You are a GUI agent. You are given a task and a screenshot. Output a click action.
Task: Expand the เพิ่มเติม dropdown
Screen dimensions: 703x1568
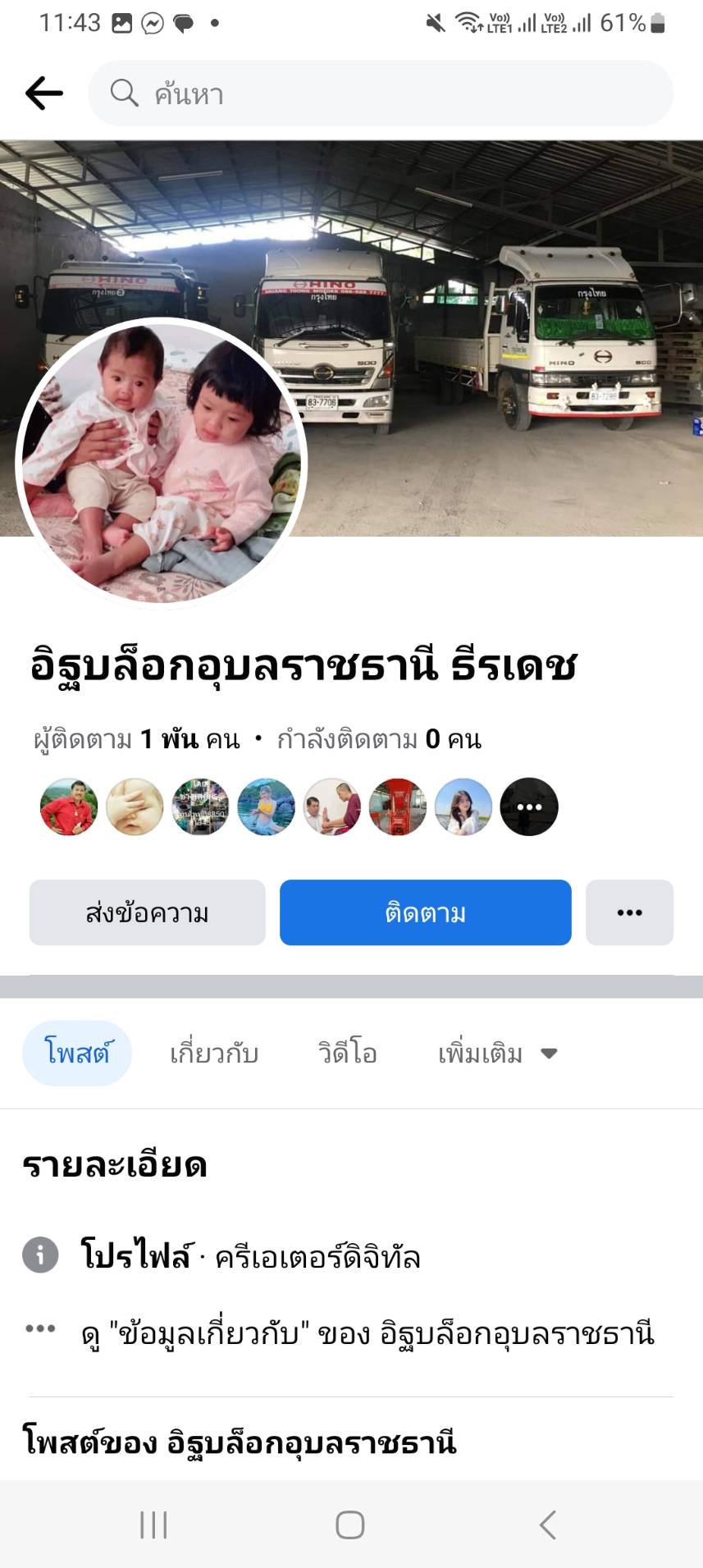coord(497,1053)
